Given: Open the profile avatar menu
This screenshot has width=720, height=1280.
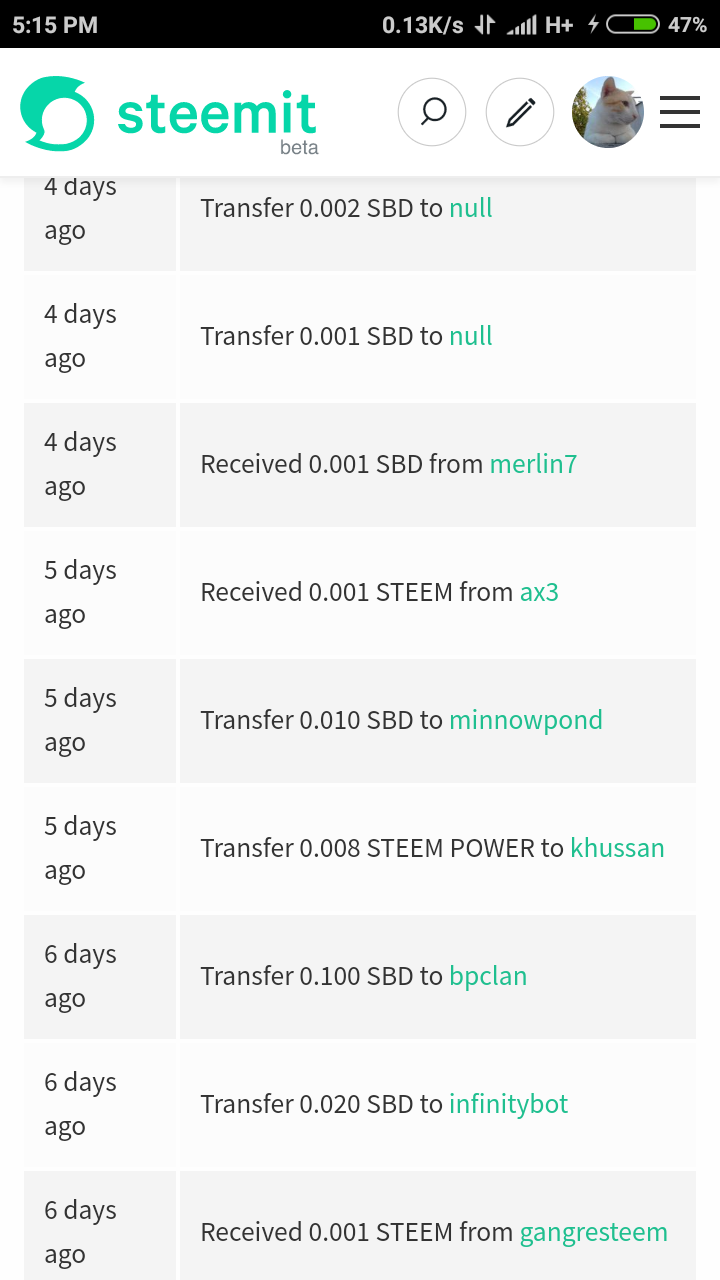Looking at the screenshot, I should point(608,112).
